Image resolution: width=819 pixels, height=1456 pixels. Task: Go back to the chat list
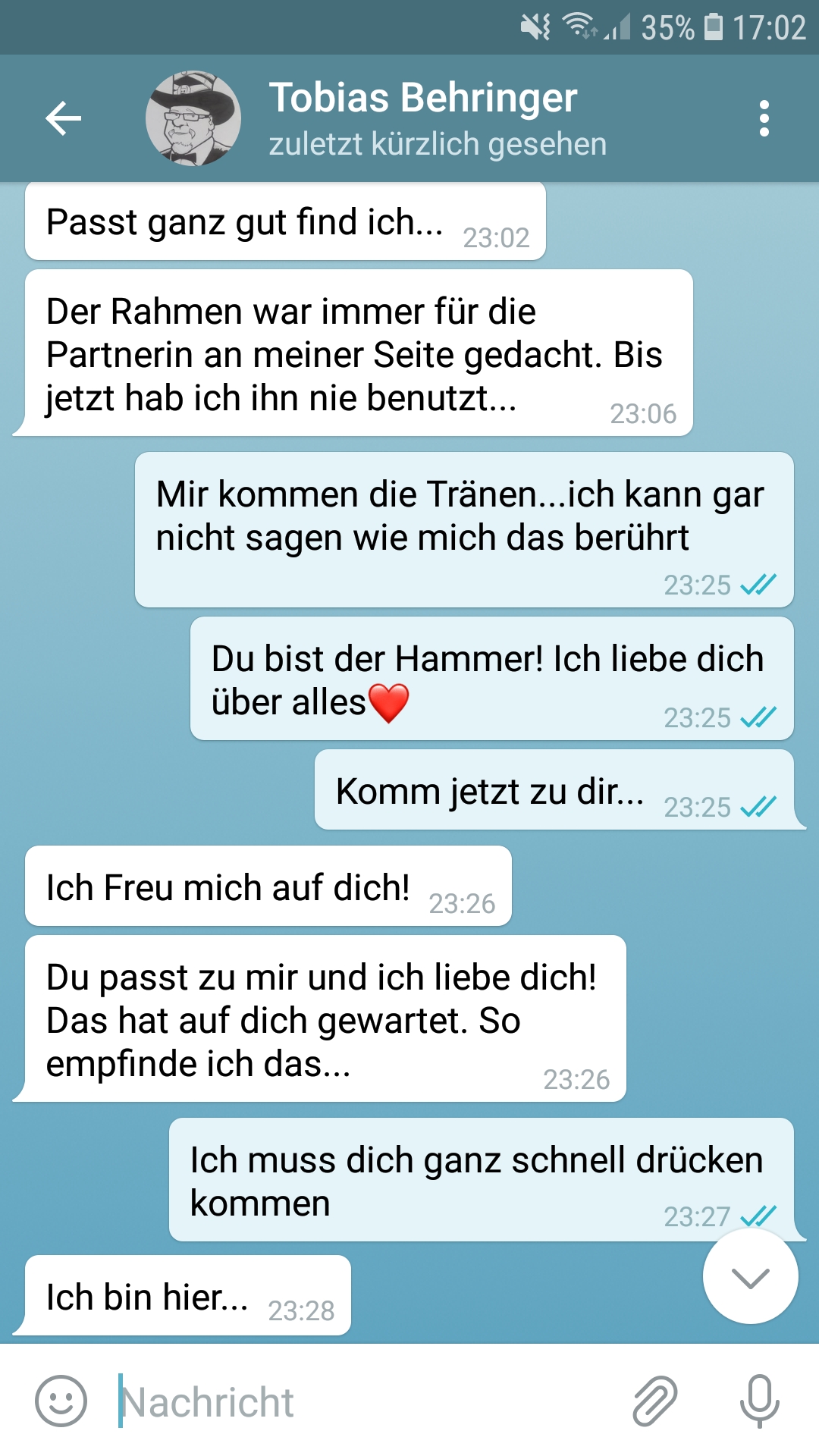point(63,118)
